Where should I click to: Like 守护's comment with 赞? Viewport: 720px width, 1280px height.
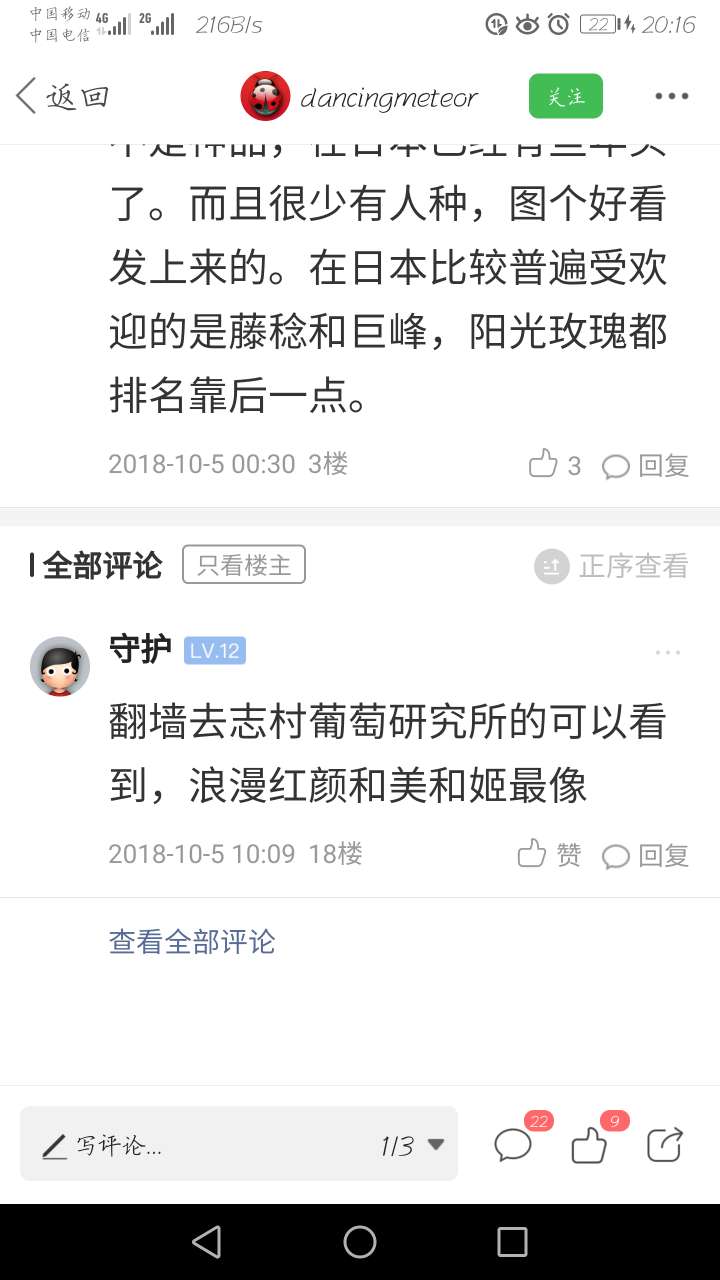pyautogui.click(x=549, y=854)
